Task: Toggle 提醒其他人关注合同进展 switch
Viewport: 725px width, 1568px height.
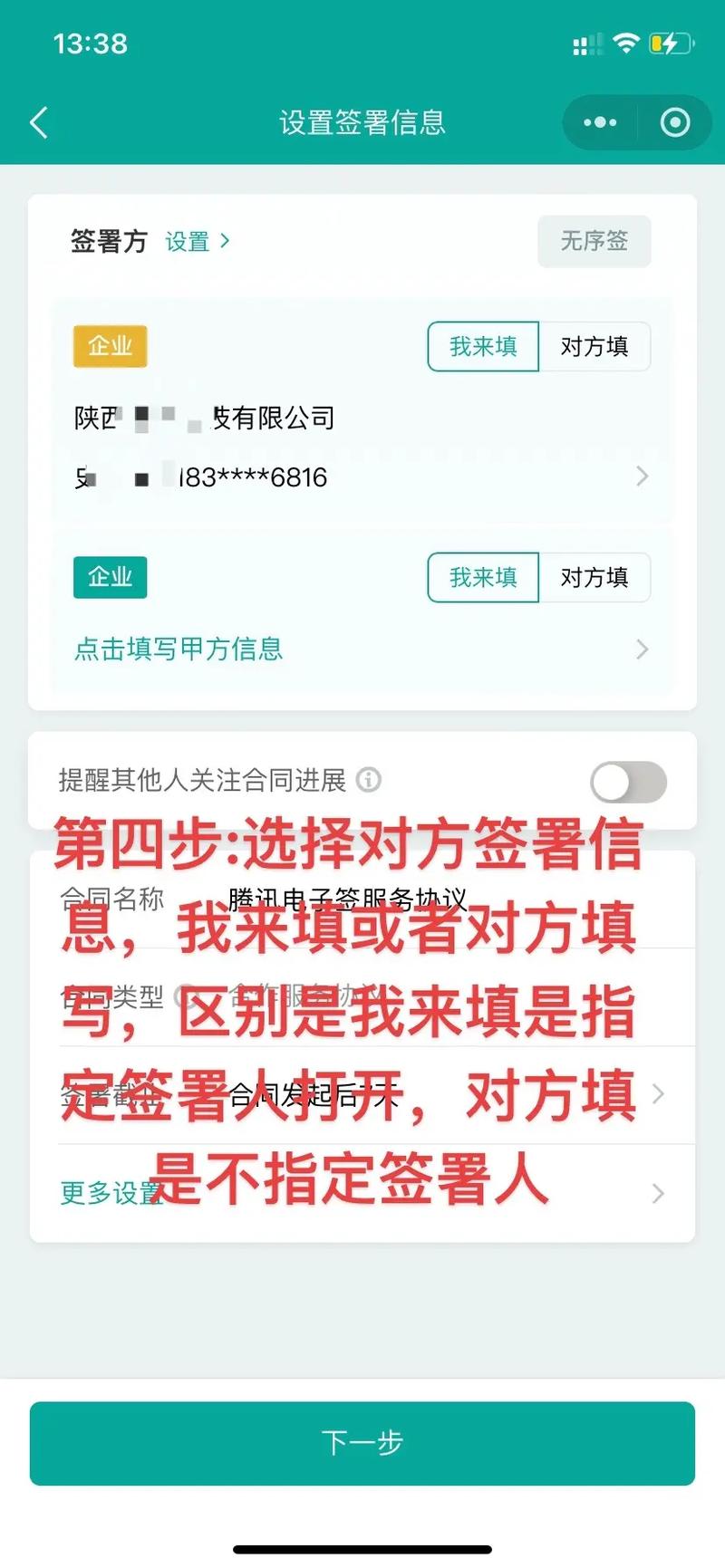Action: [628, 782]
